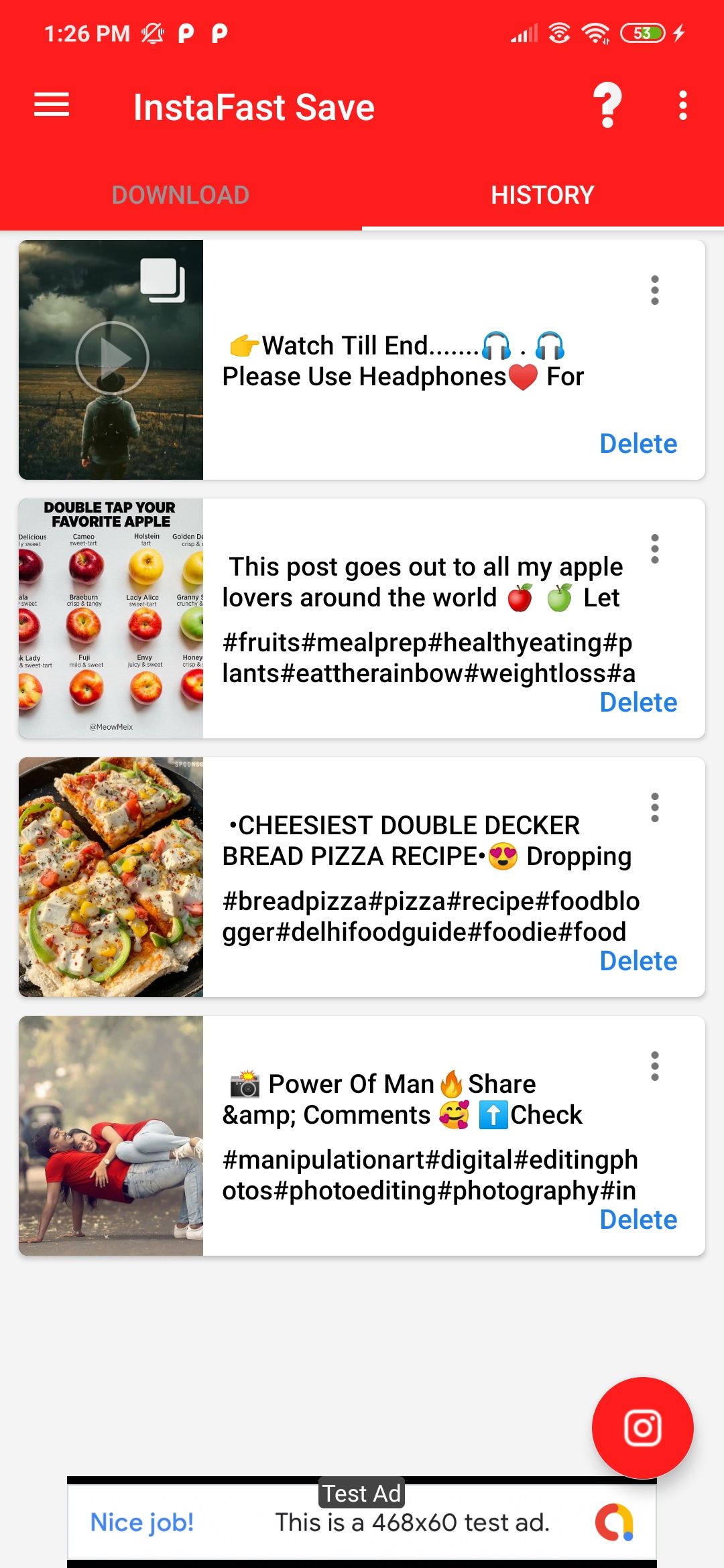
Task: Open the Power Of Man photo
Action: tap(111, 1135)
